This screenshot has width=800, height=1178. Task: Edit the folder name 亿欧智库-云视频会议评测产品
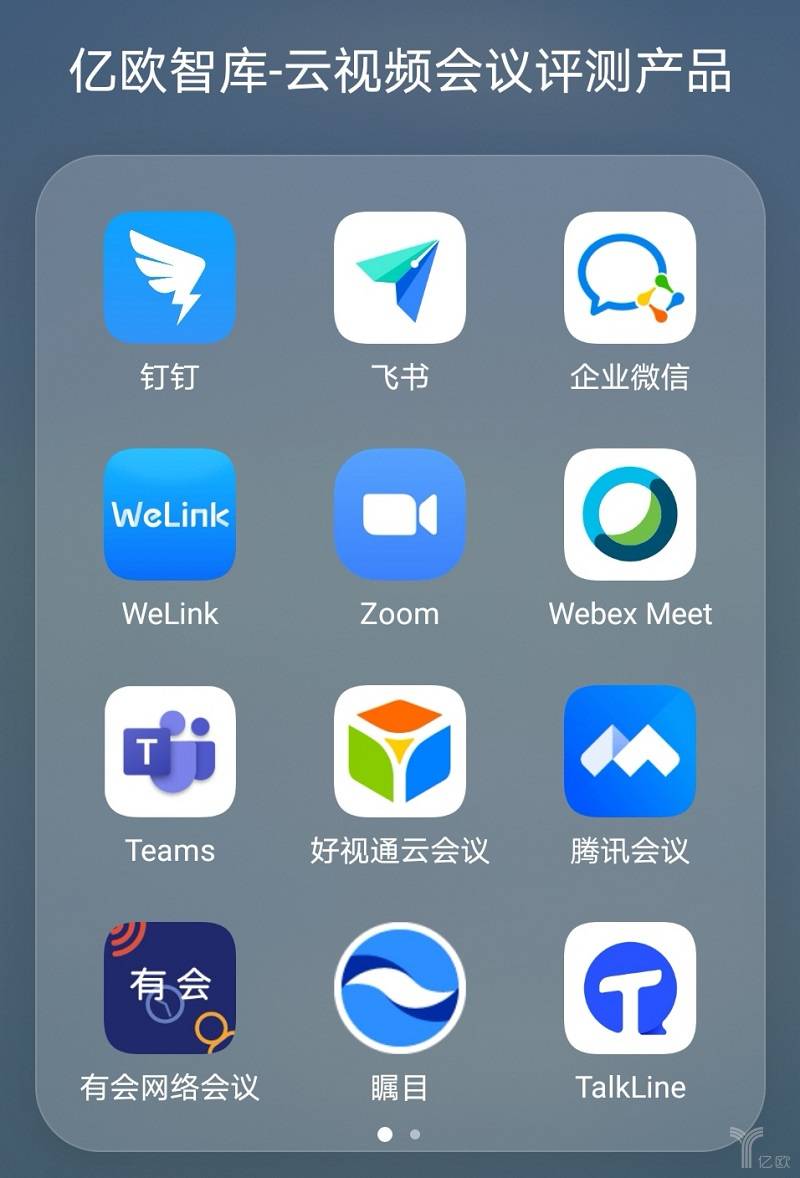tap(400, 72)
